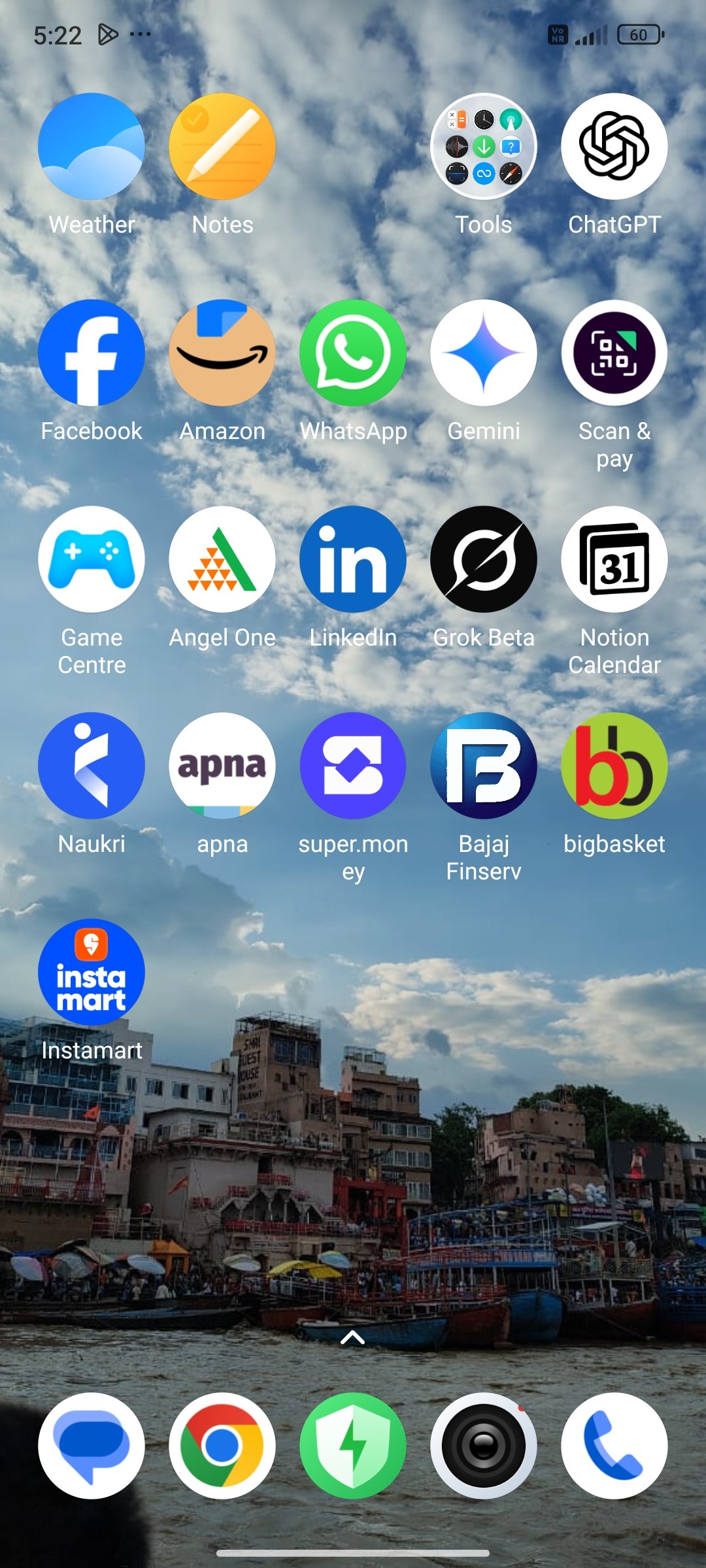Open the Tools folder
The image size is (706, 1568).
pyautogui.click(x=484, y=146)
